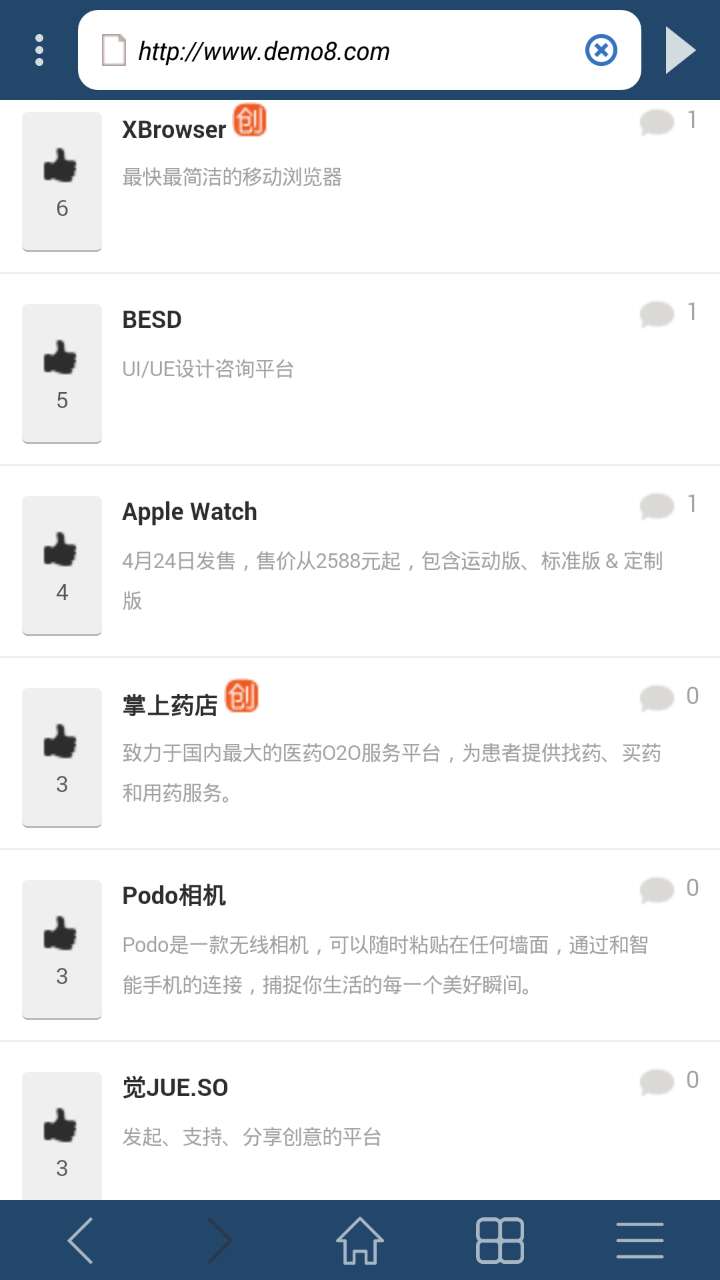The height and width of the screenshot is (1280, 720).
Task: Open the browser home page
Action: click(360, 1241)
